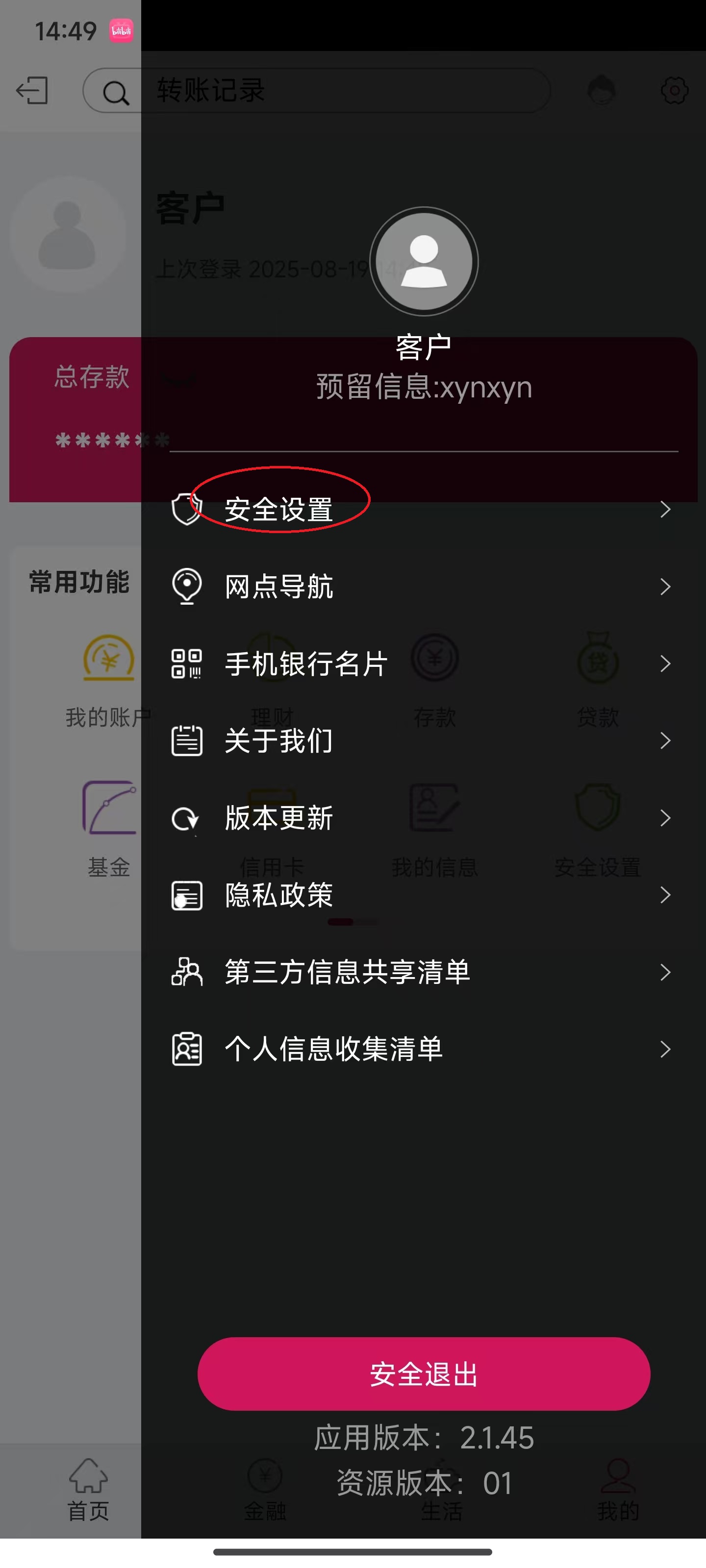View 隐私政策 privacy policy
This screenshot has height=1568, width=706.
279,895
